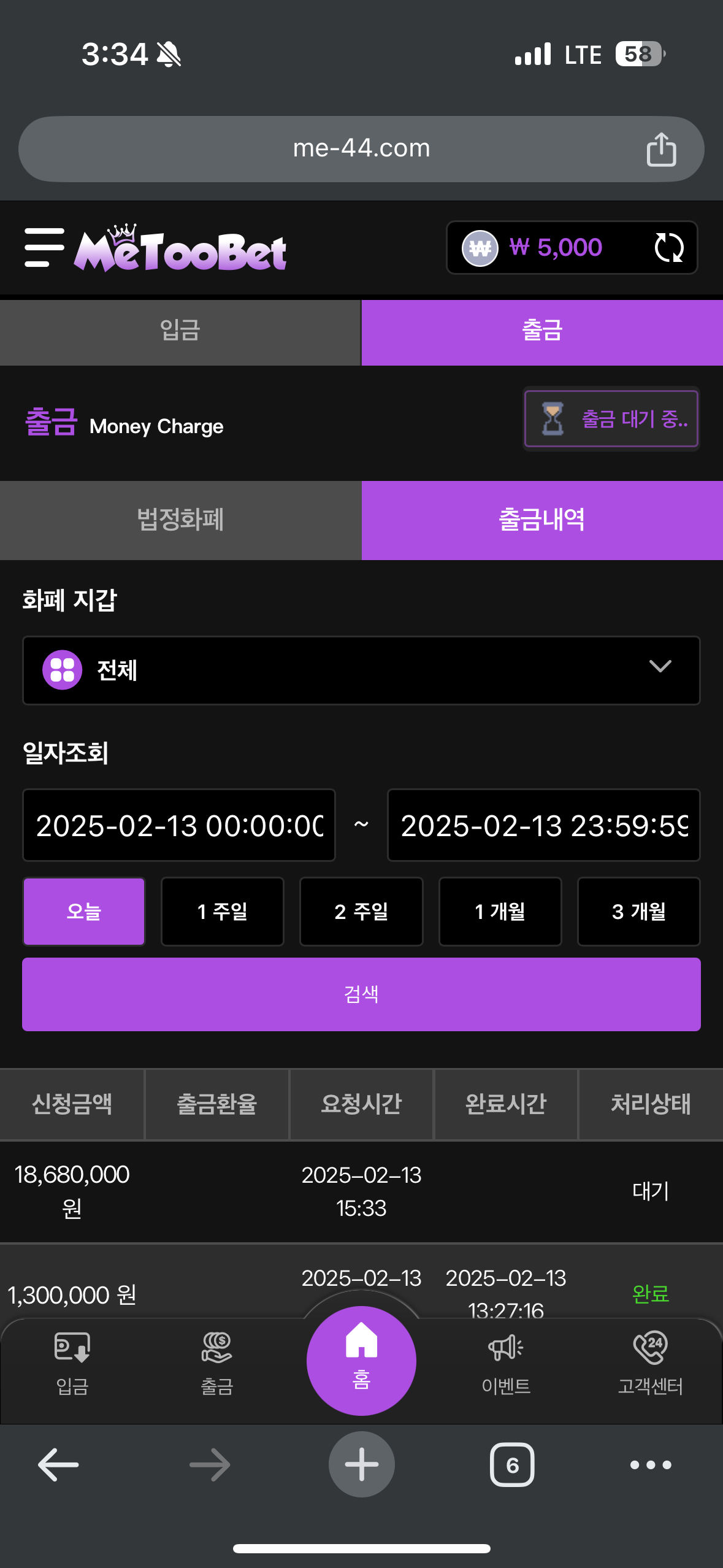Image resolution: width=723 pixels, height=1568 pixels.
Task: Switch to the 법정화폐 tab
Action: point(180,520)
